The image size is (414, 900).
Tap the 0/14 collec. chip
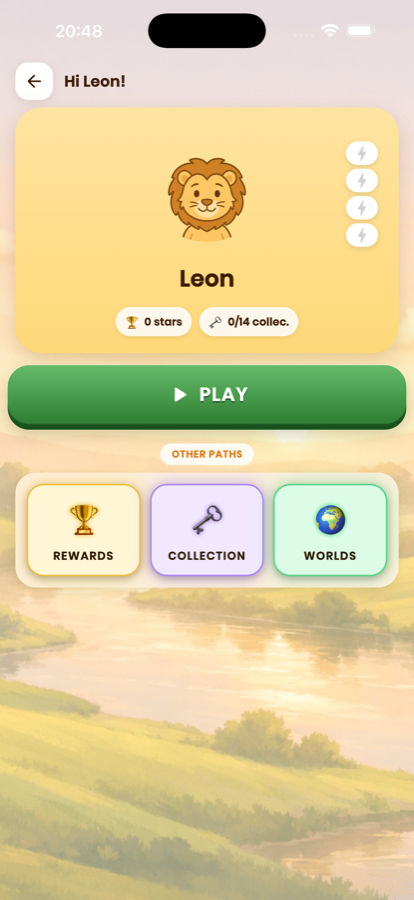[x=249, y=322]
